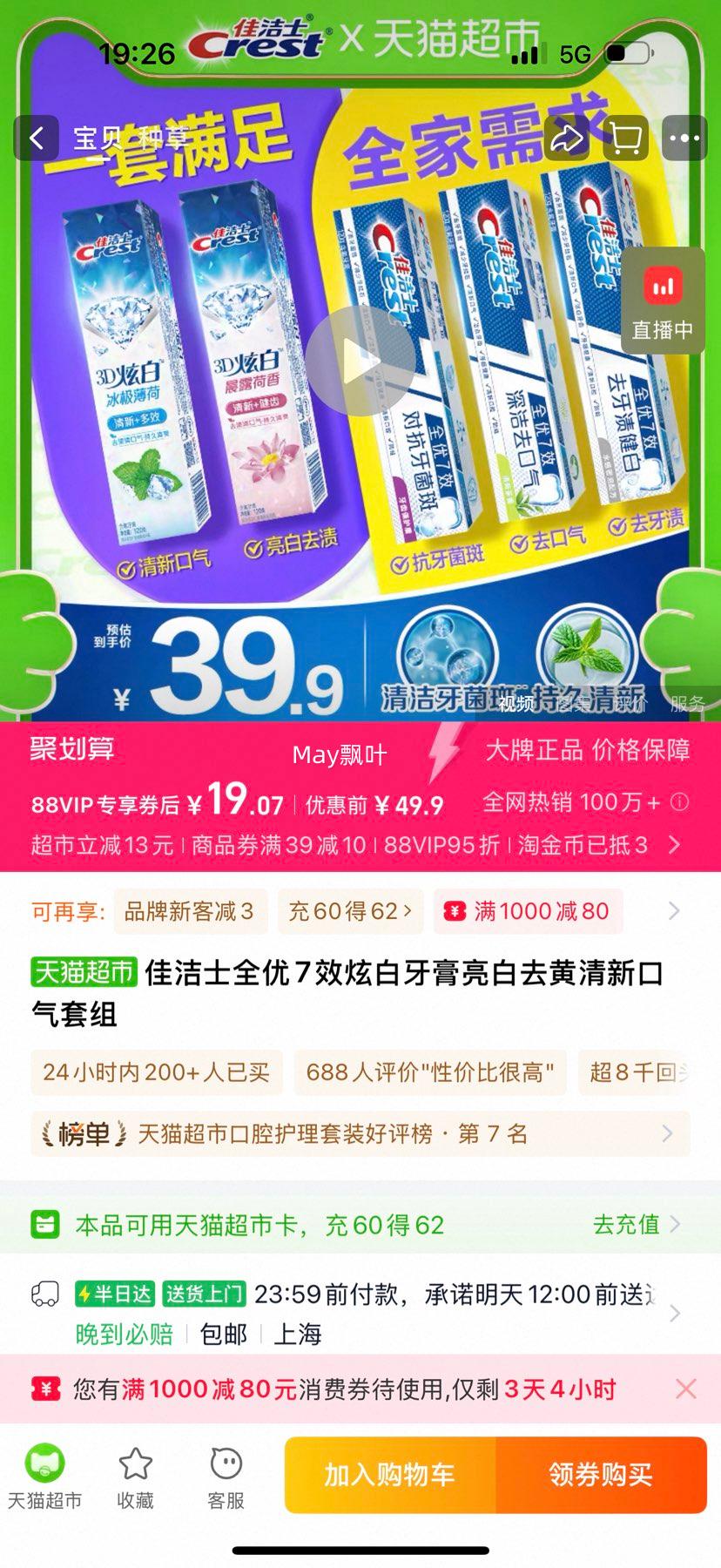Tap 去充值 to recharge supermarket card

coord(636,1224)
